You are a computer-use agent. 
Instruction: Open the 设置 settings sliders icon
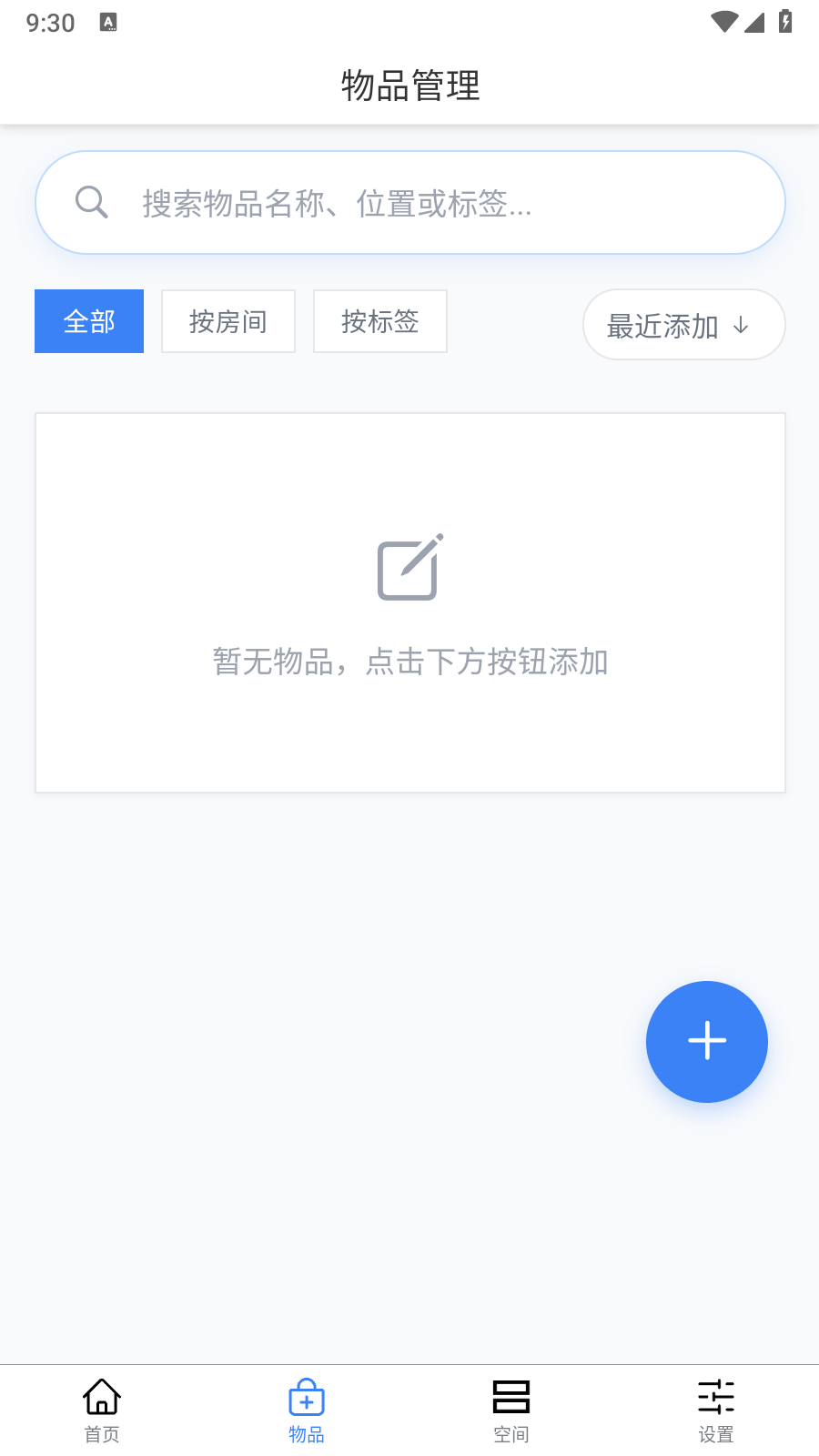[x=716, y=1396]
